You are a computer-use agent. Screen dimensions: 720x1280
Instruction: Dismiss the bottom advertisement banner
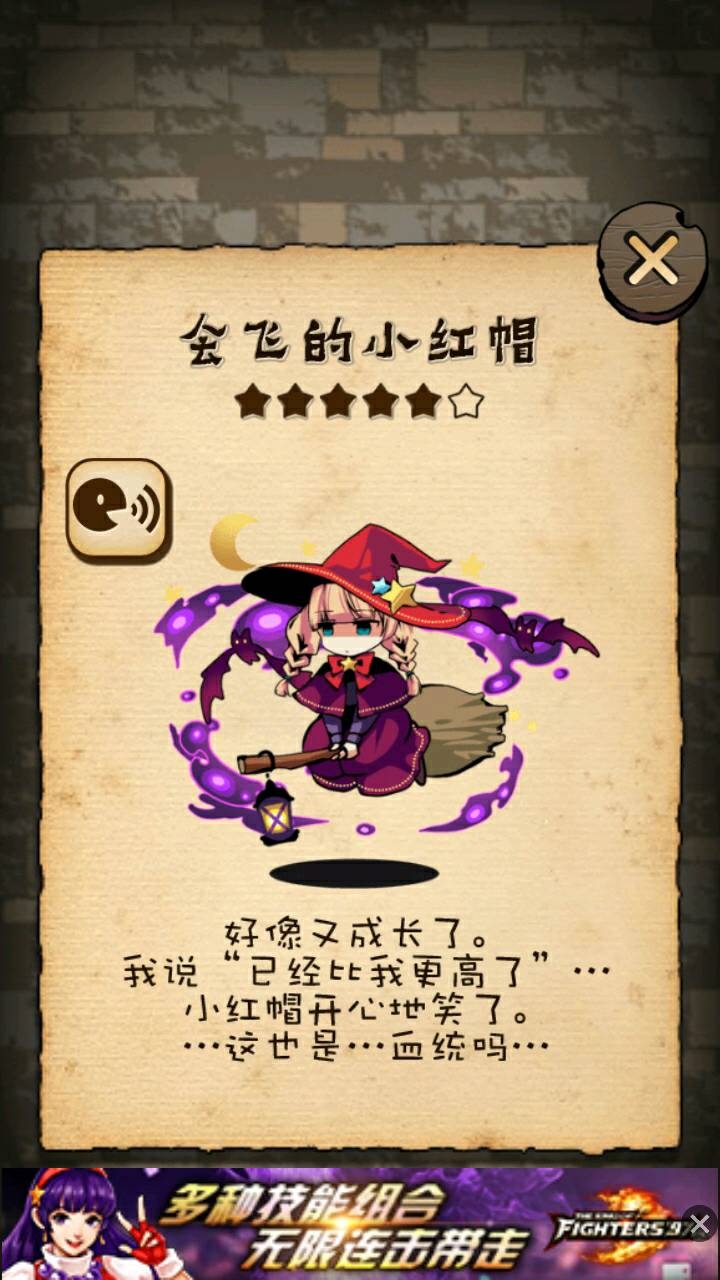(x=700, y=1222)
